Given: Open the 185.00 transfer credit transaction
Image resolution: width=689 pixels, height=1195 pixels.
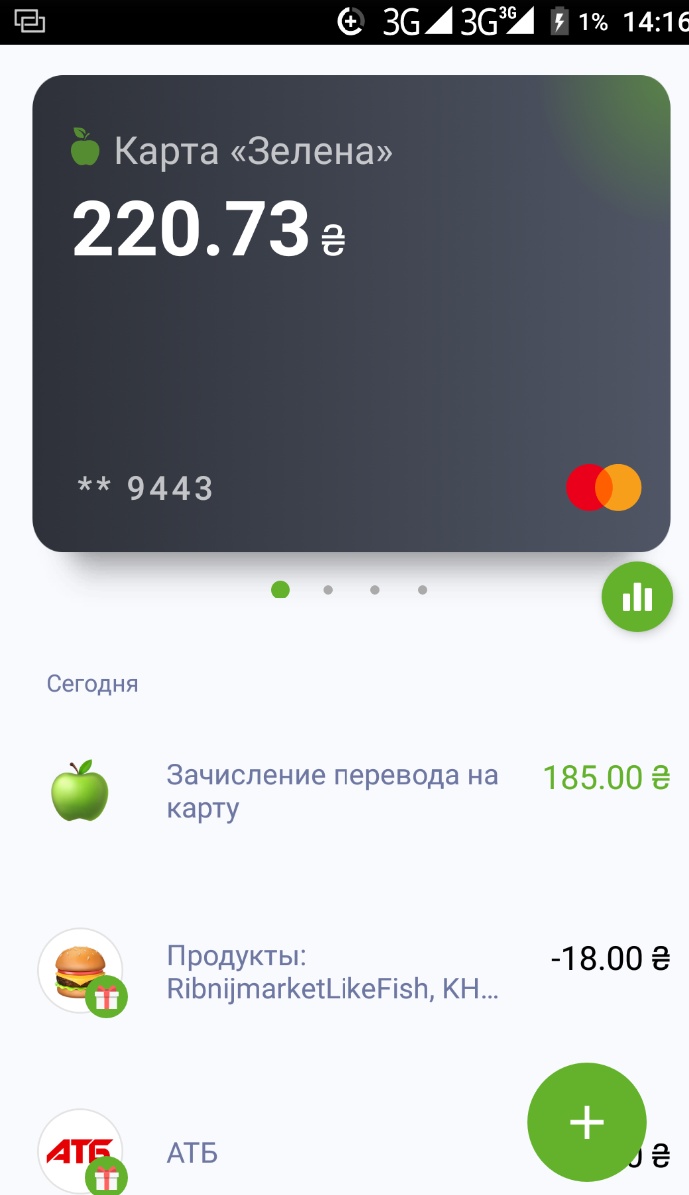Looking at the screenshot, I should tap(344, 791).
